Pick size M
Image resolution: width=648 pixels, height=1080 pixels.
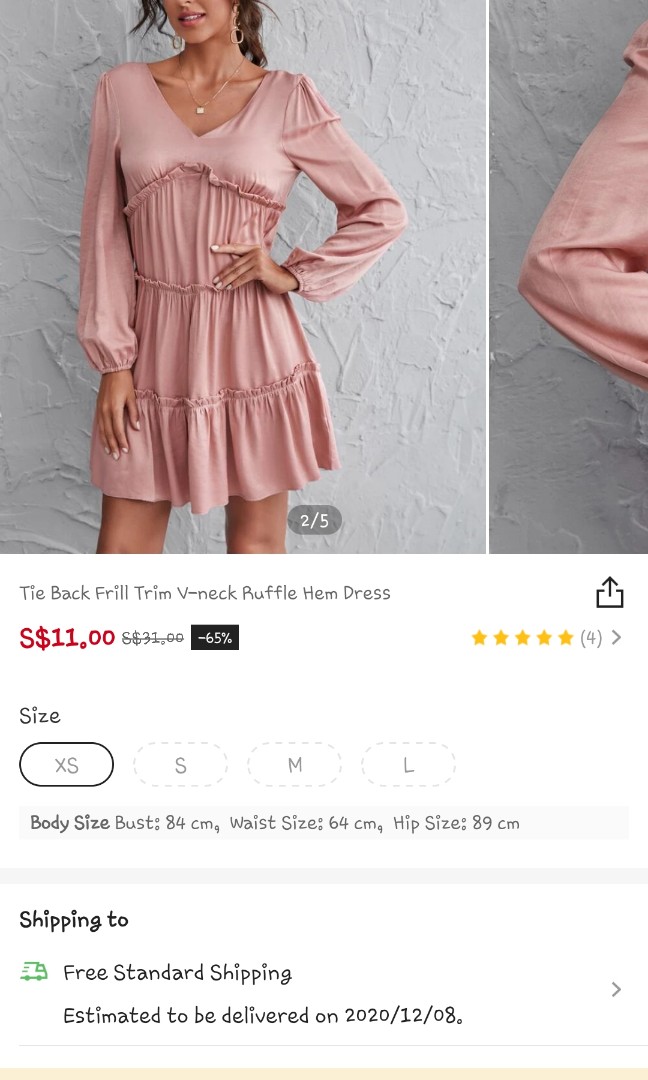[294, 765]
